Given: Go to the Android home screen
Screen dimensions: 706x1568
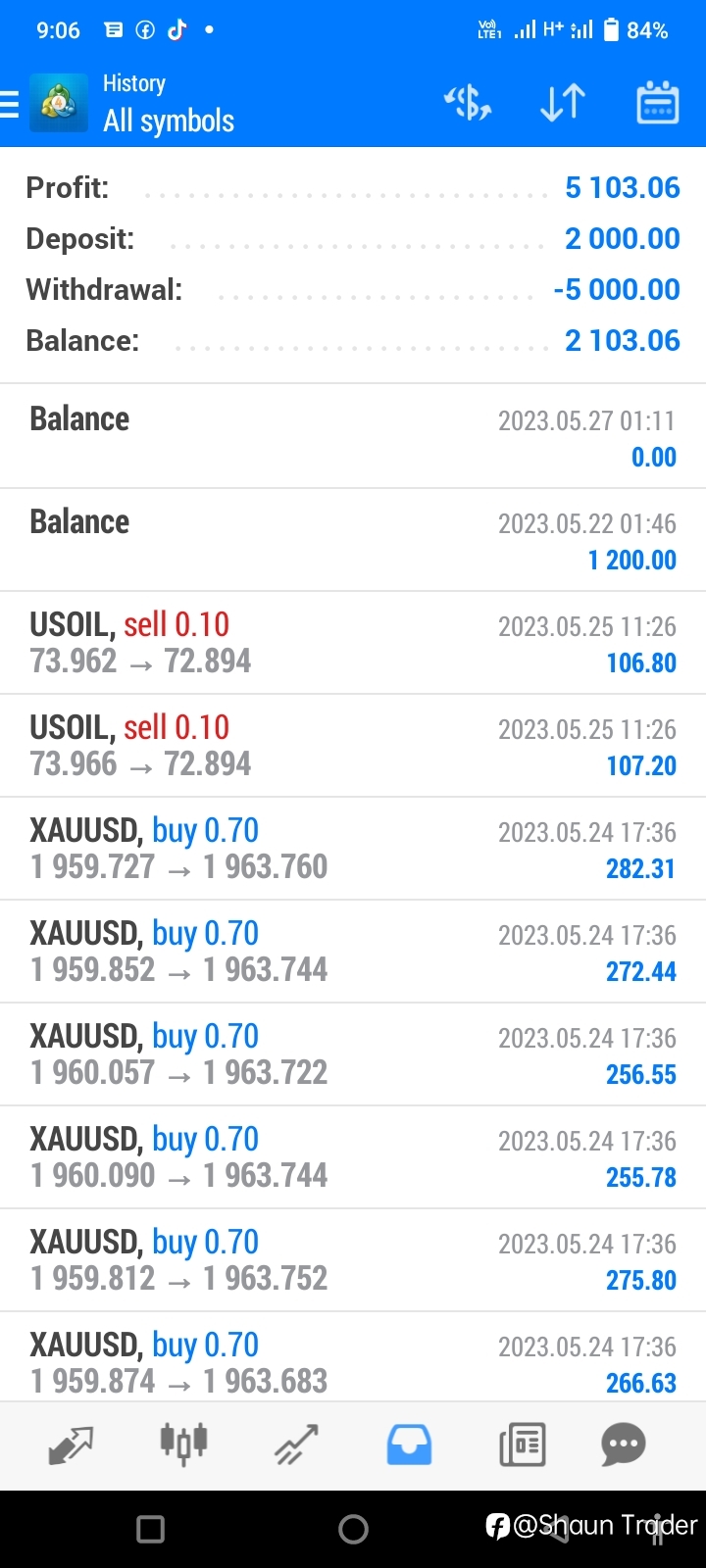Looking at the screenshot, I should click(x=353, y=1529).
